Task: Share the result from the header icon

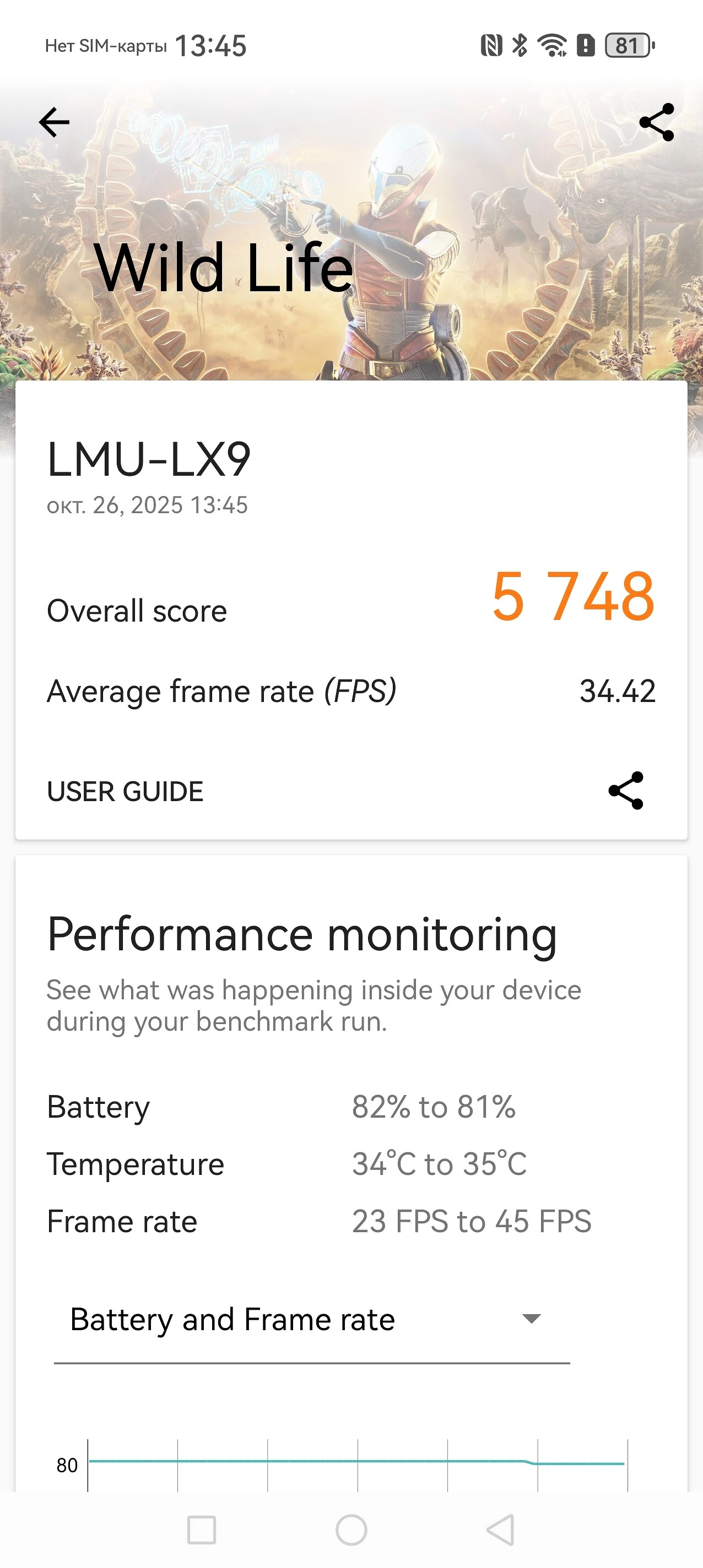Action: point(657,122)
